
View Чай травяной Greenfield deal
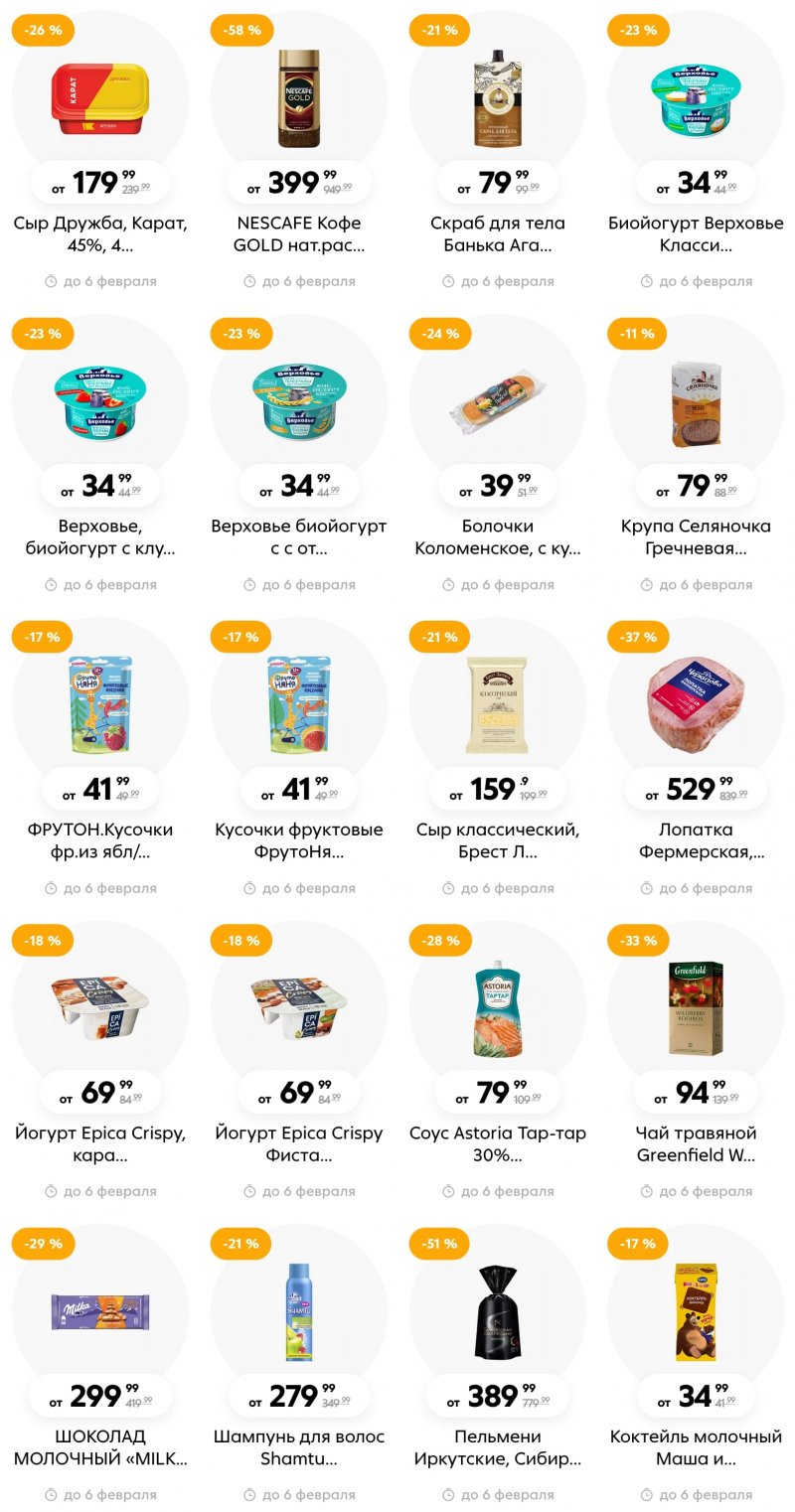point(696,1008)
